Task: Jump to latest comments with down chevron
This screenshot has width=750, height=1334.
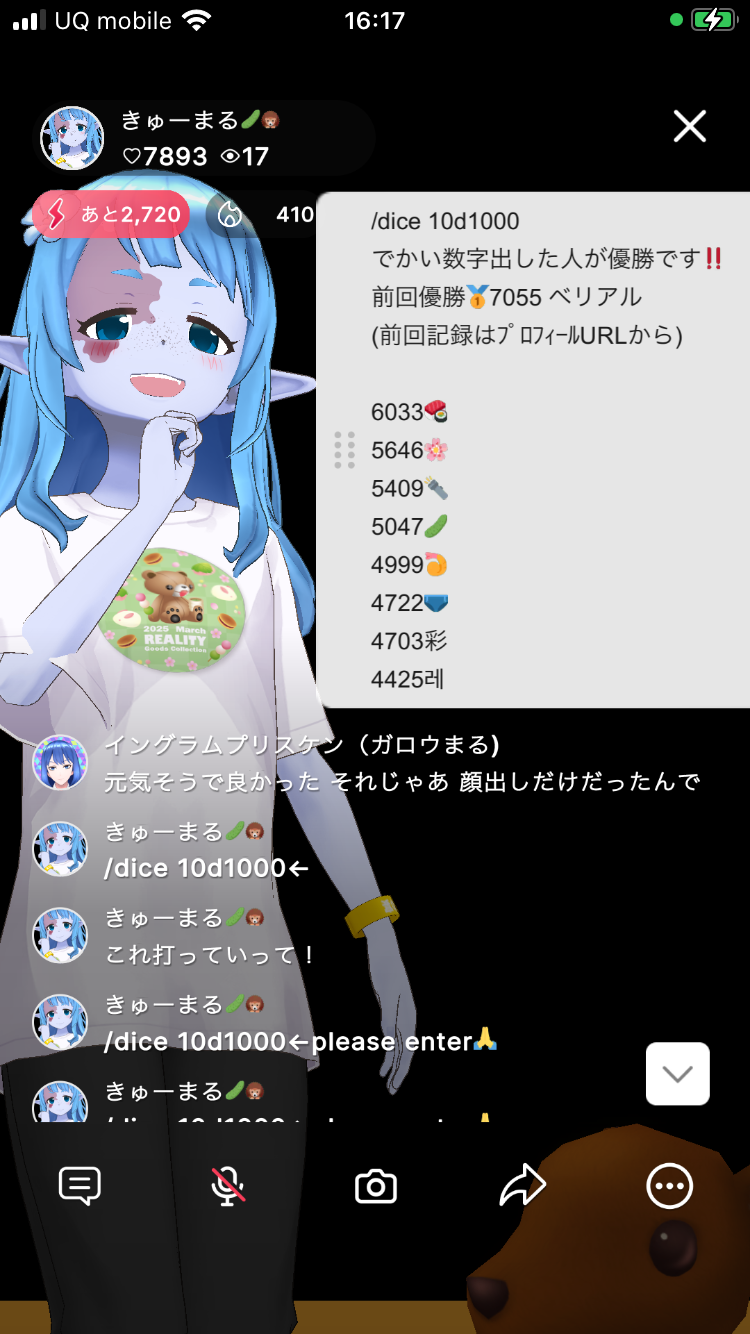Action: [678, 1074]
